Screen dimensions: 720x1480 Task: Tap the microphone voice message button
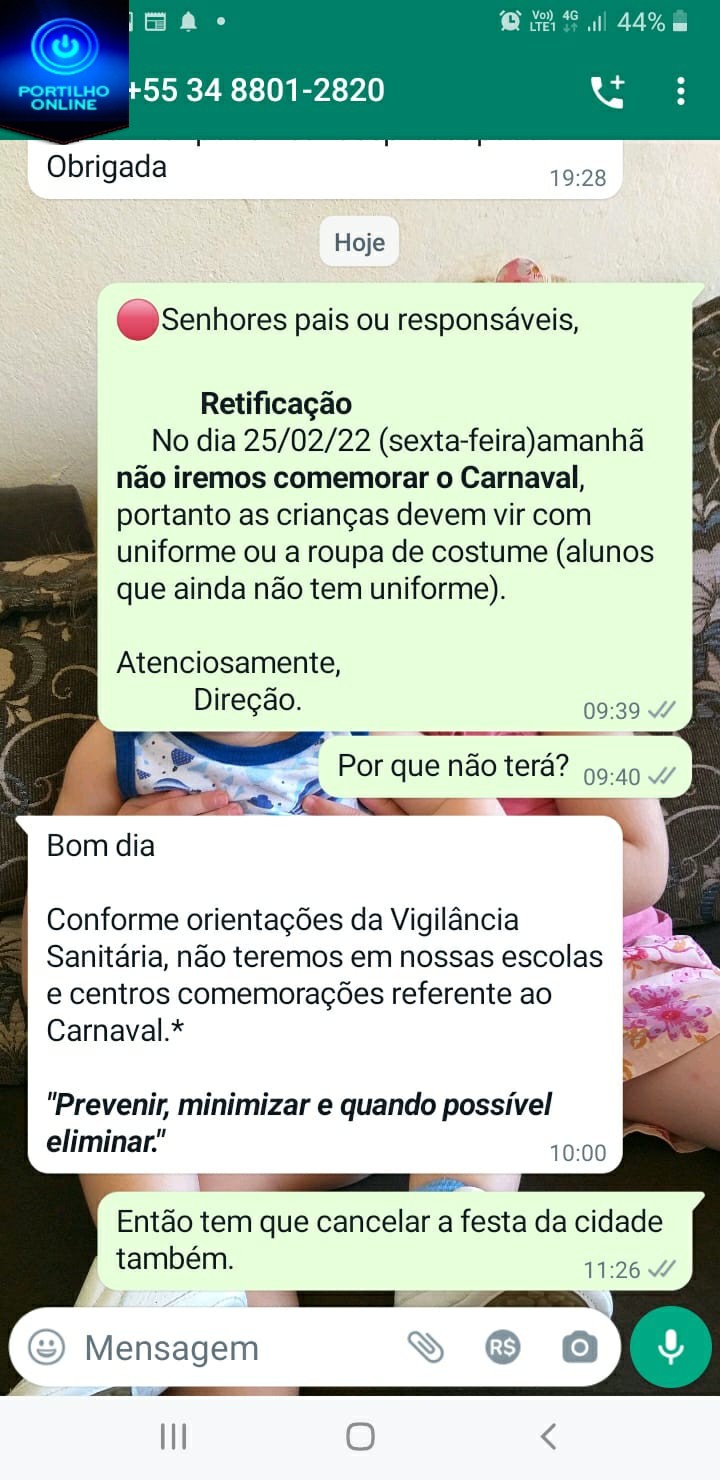coord(670,1346)
